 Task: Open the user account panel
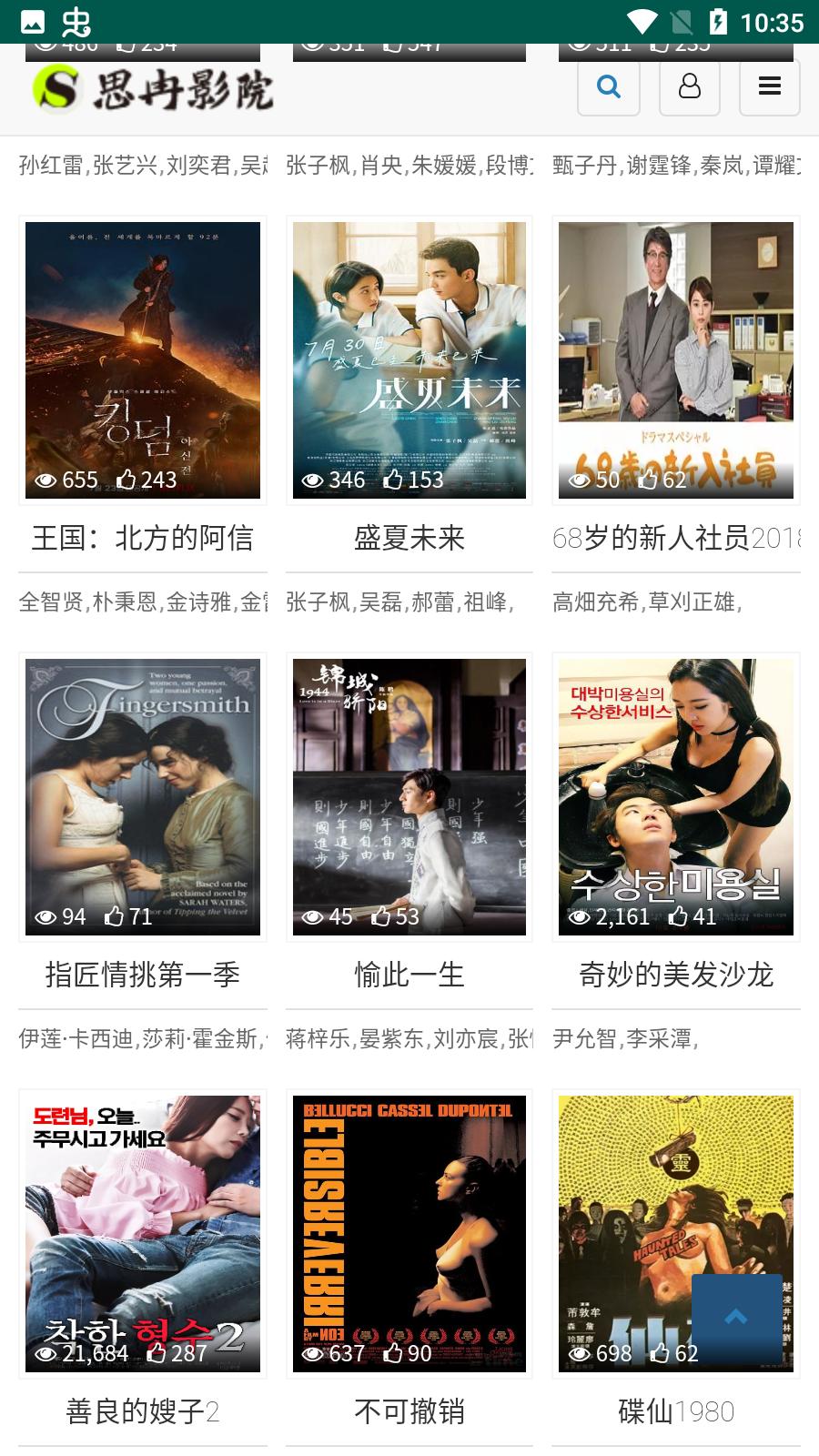pos(689,87)
